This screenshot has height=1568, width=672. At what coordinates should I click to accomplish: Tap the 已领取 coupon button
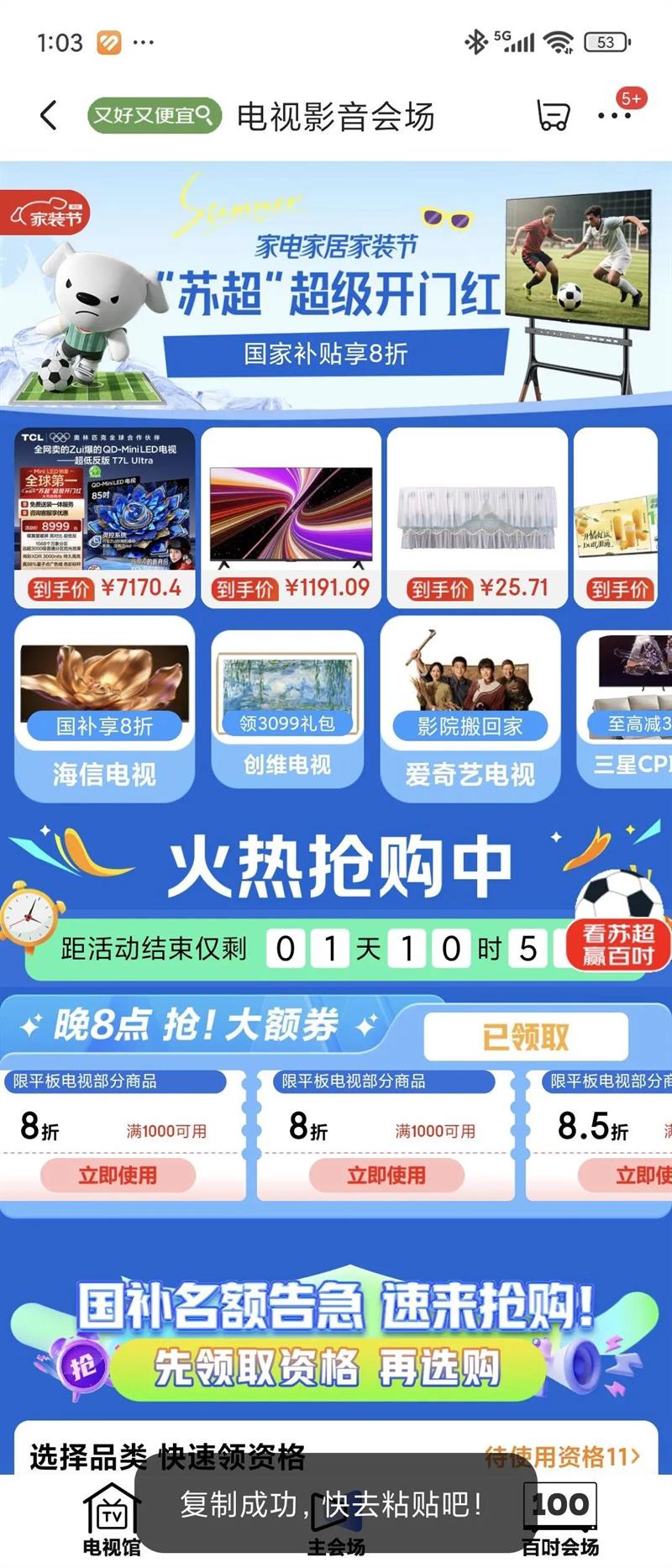(x=526, y=1037)
